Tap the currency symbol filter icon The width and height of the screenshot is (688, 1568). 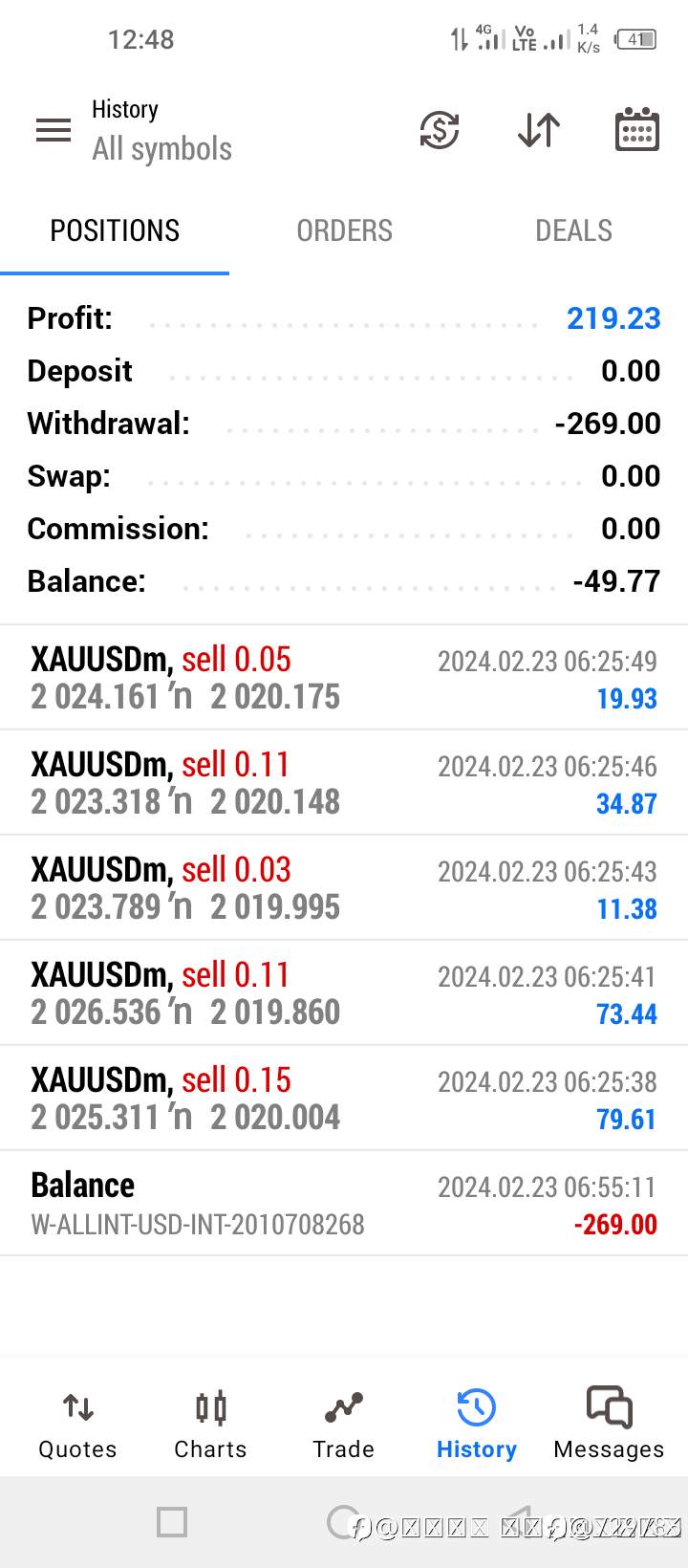[440, 130]
